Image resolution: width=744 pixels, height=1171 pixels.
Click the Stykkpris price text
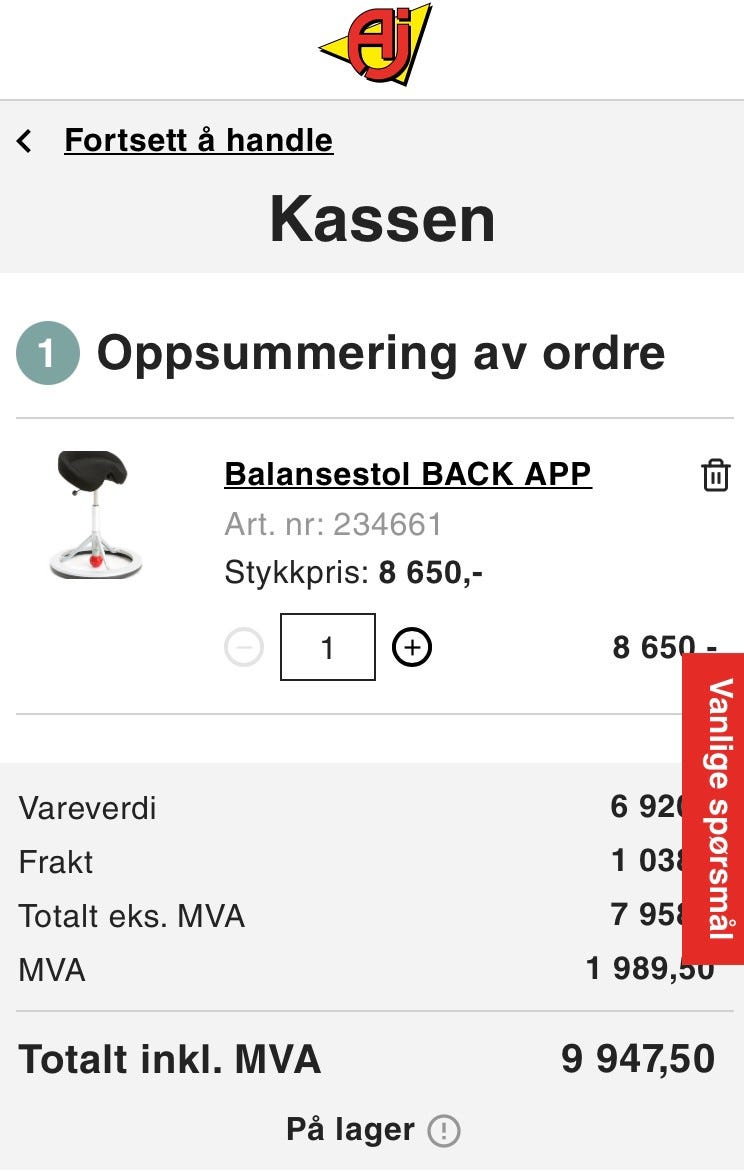pyautogui.click(x=352, y=573)
